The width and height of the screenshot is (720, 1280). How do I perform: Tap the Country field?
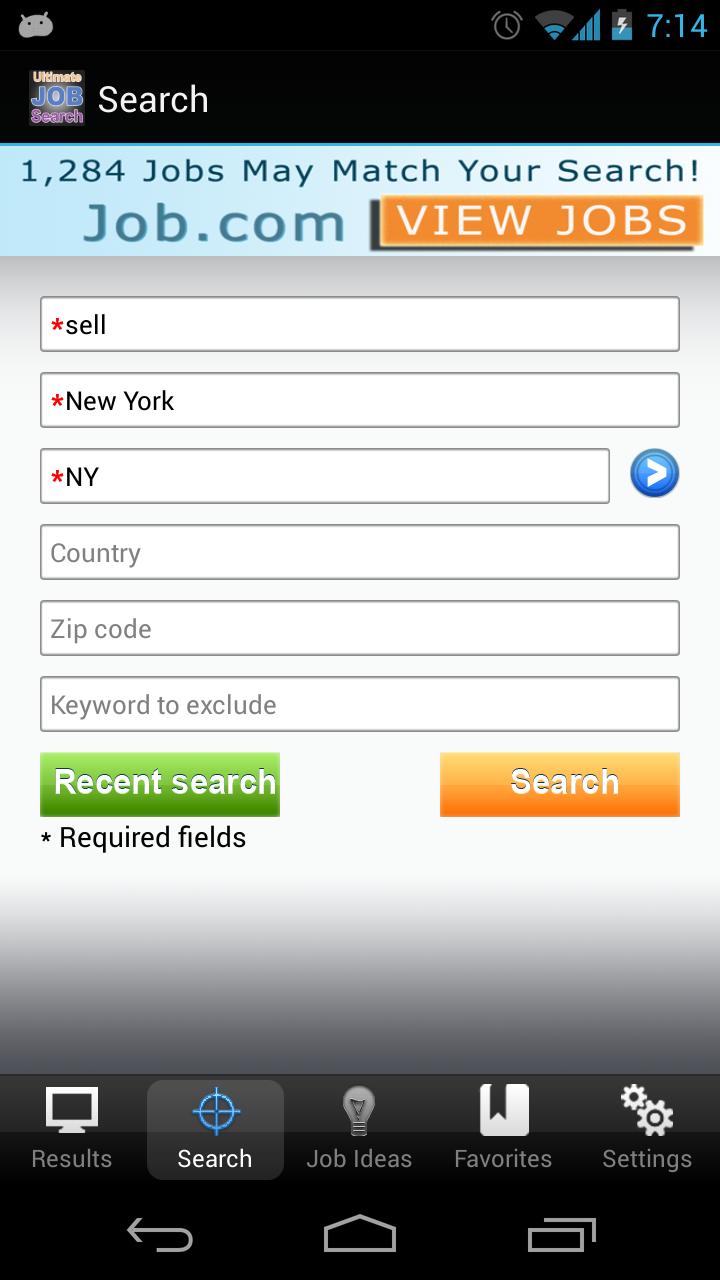point(360,552)
